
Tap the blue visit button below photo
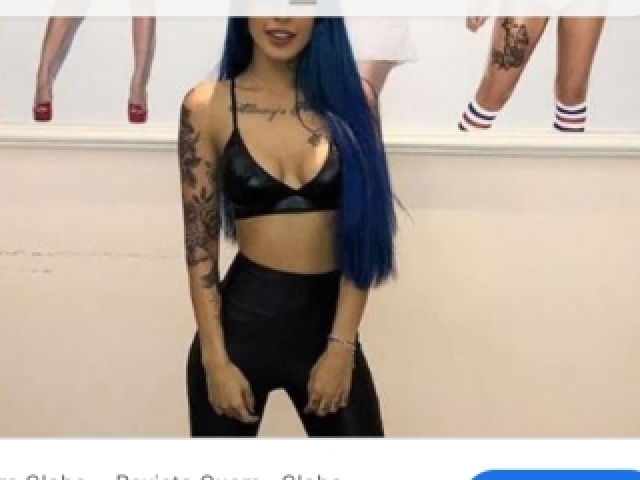point(555,475)
